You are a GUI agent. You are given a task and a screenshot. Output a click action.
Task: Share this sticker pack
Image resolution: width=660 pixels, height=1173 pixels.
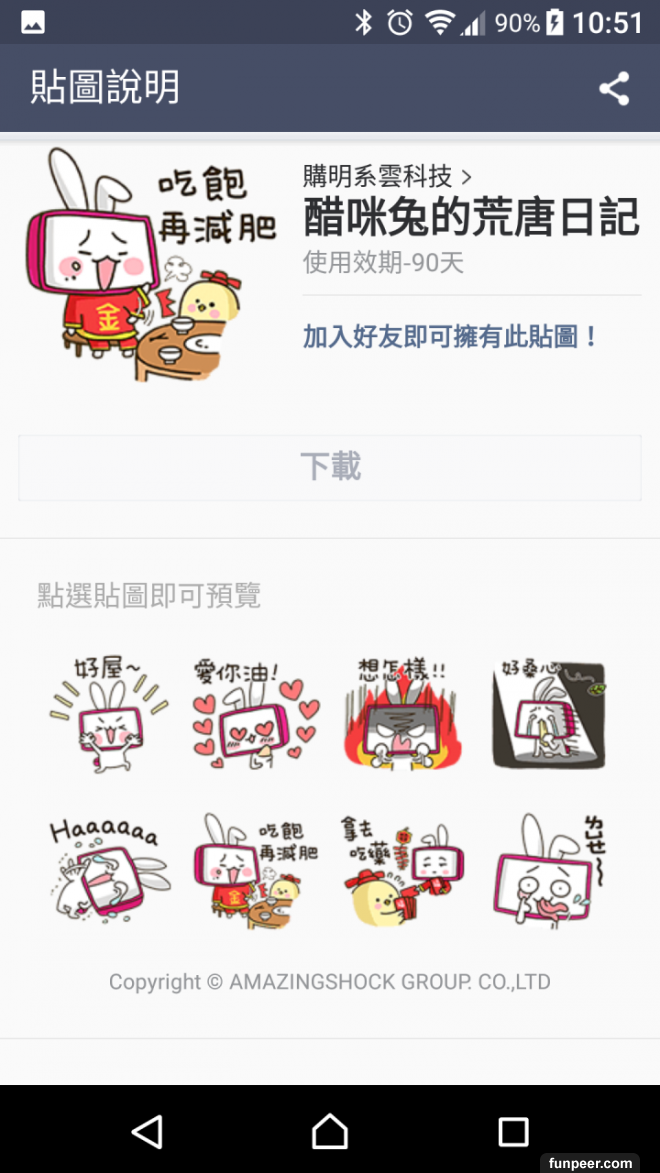coord(614,89)
